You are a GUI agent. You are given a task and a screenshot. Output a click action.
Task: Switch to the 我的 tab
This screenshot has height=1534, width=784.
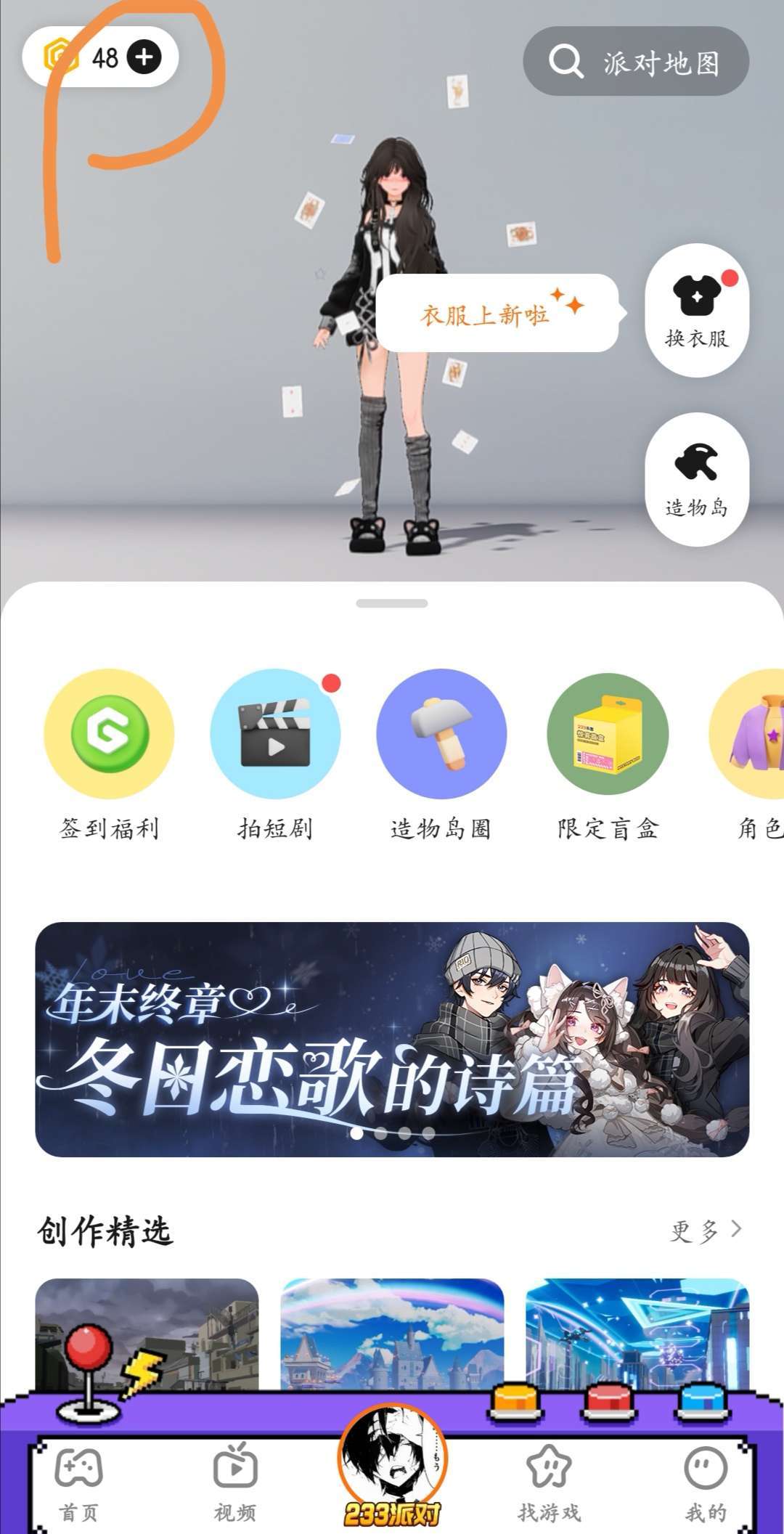point(705,1482)
